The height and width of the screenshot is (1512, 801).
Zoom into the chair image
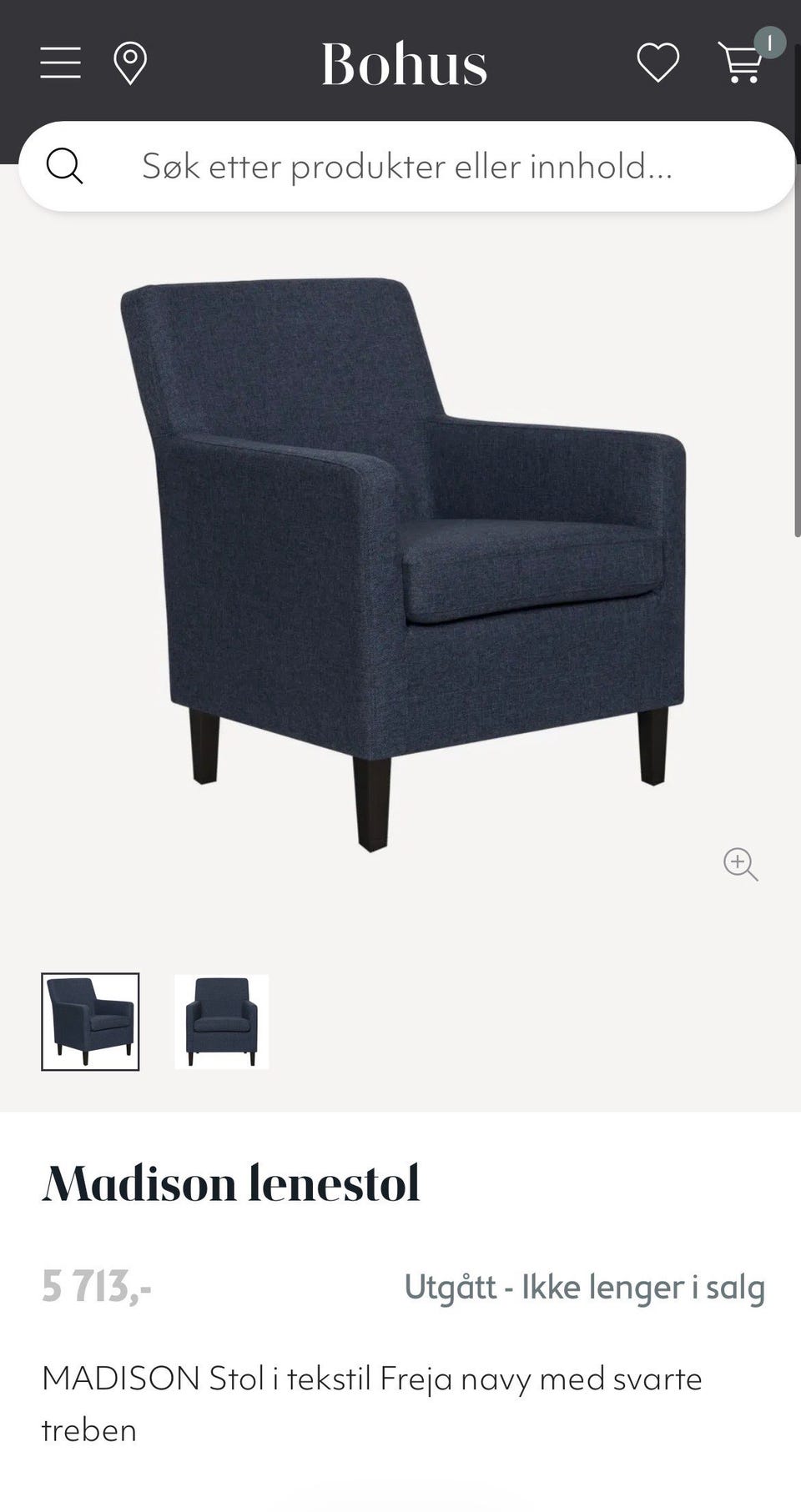(740, 864)
